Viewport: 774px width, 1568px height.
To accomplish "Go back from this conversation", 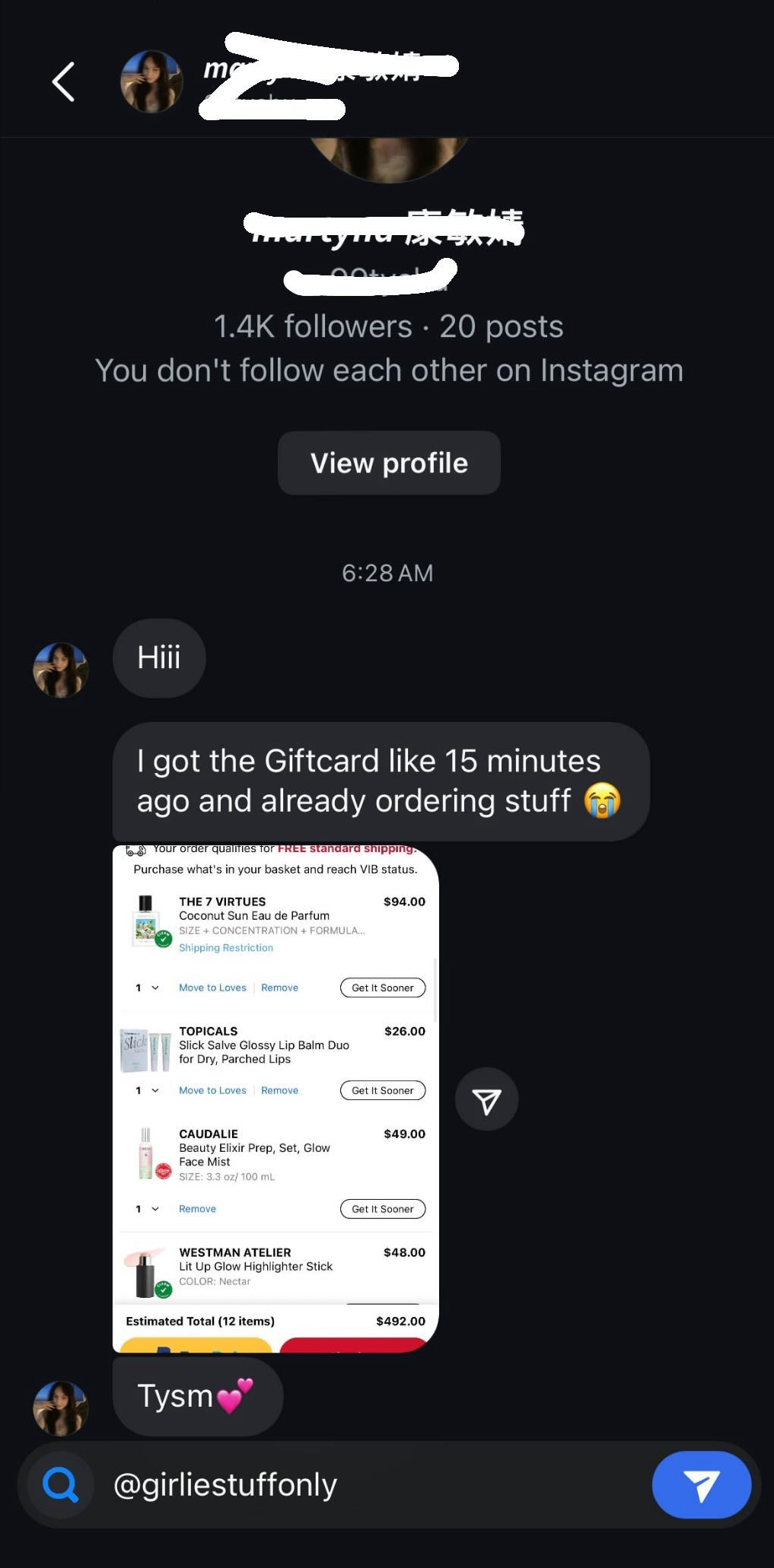I will 64,81.
